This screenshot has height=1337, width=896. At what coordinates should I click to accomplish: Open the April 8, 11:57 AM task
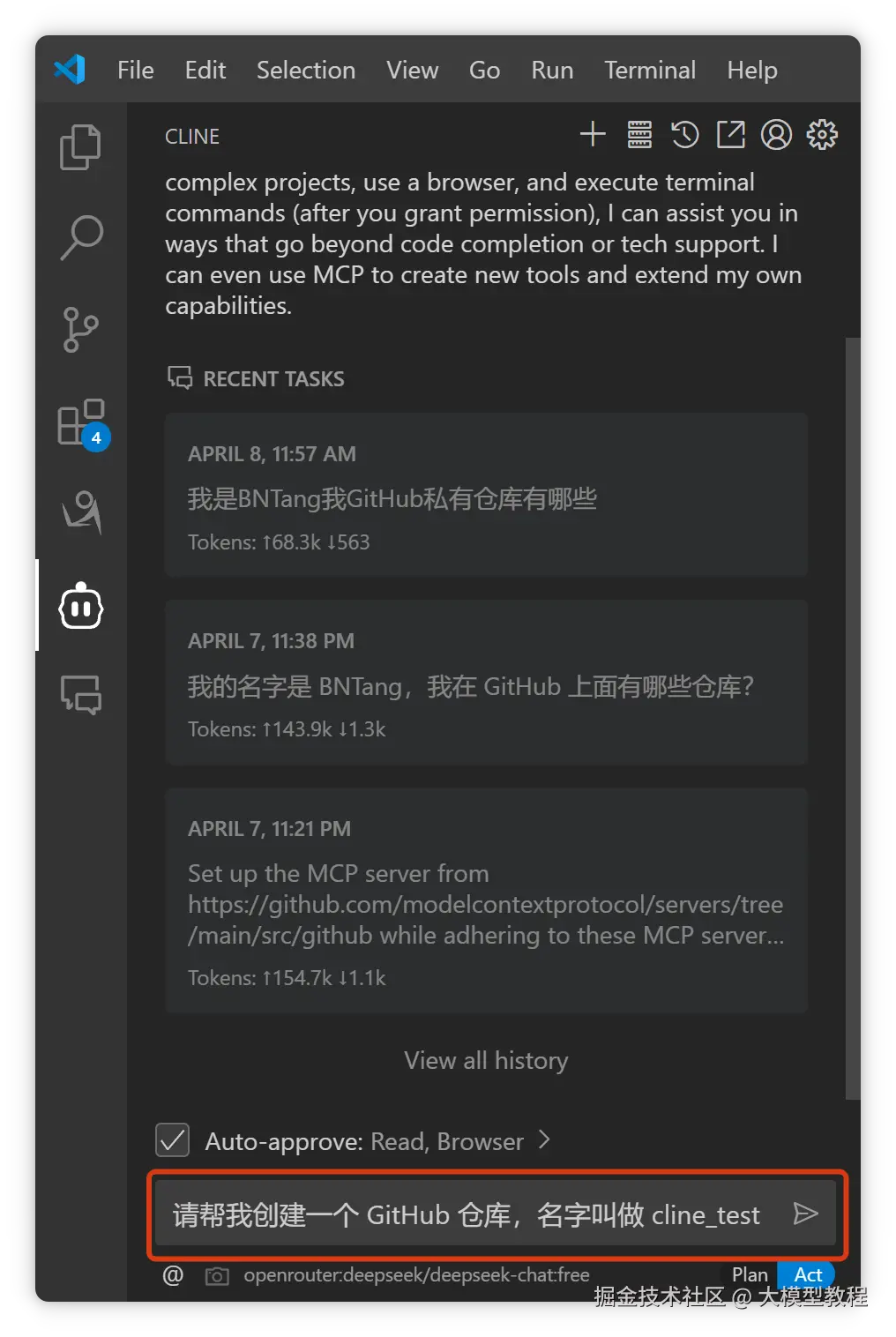tap(485, 495)
